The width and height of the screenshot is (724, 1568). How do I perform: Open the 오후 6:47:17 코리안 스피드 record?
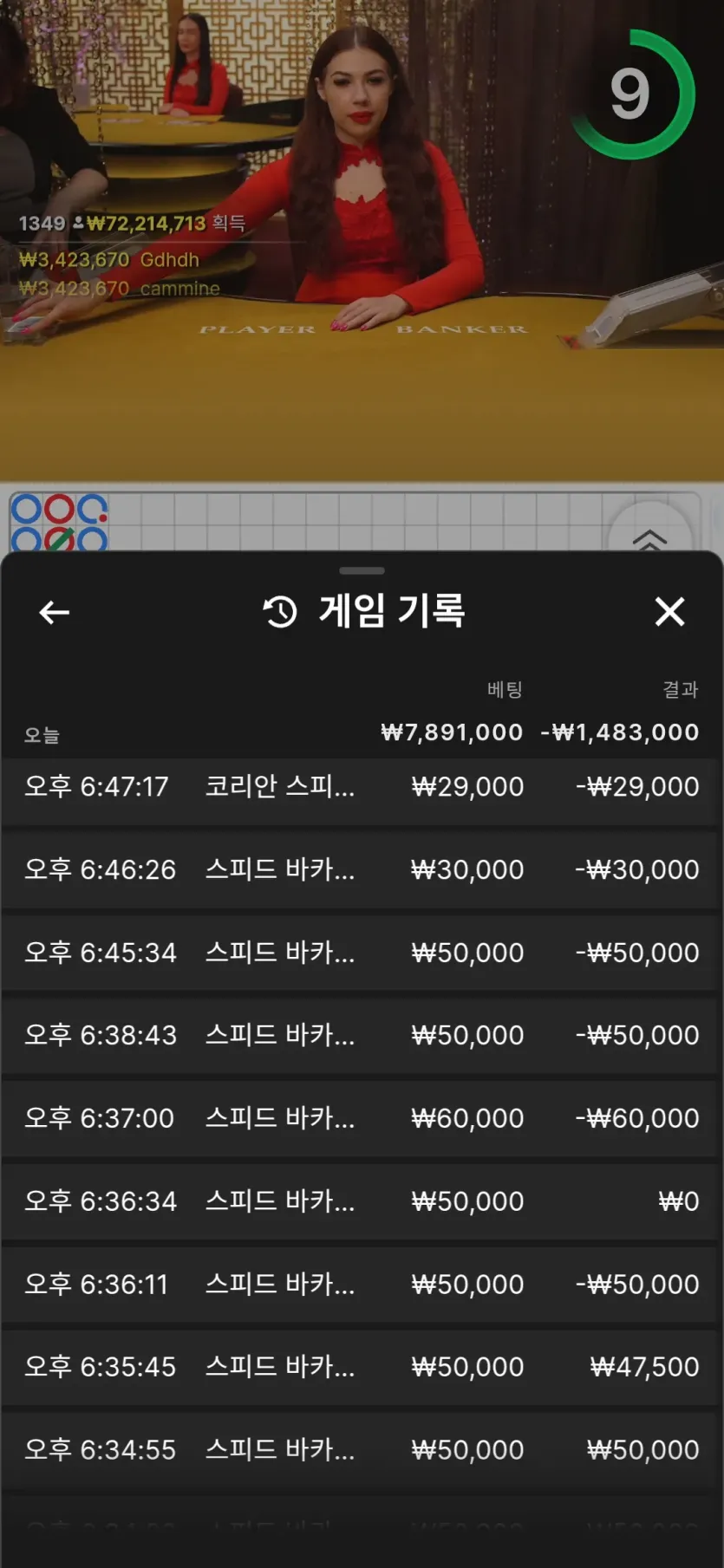[362, 787]
